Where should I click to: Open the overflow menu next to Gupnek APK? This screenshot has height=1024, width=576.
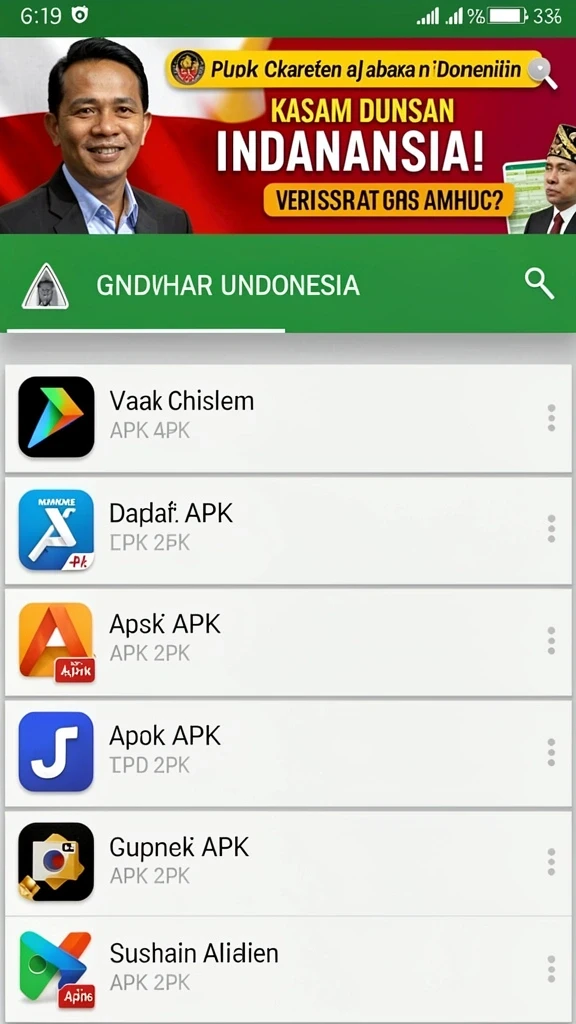point(551,862)
